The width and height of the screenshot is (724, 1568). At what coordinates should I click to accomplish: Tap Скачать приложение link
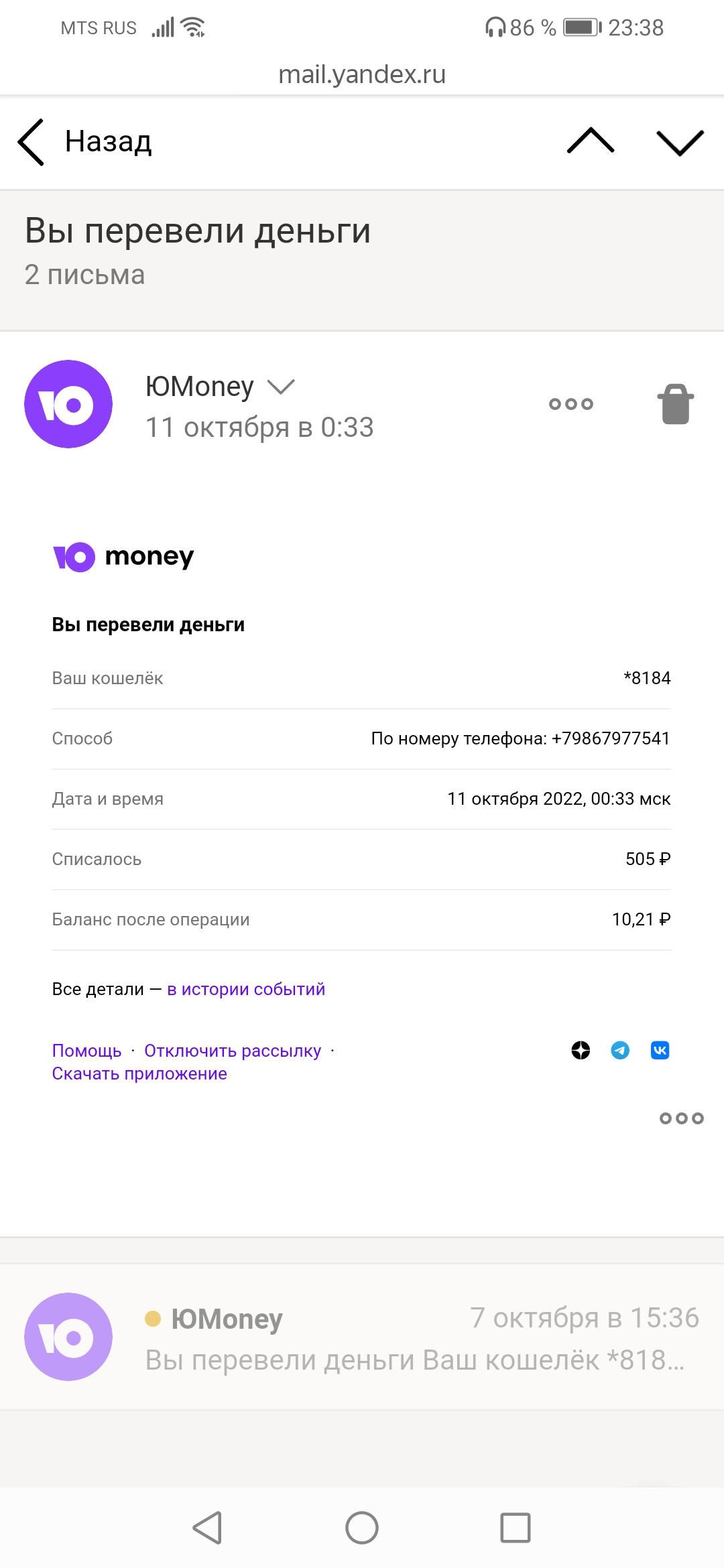tap(139, 1073)
